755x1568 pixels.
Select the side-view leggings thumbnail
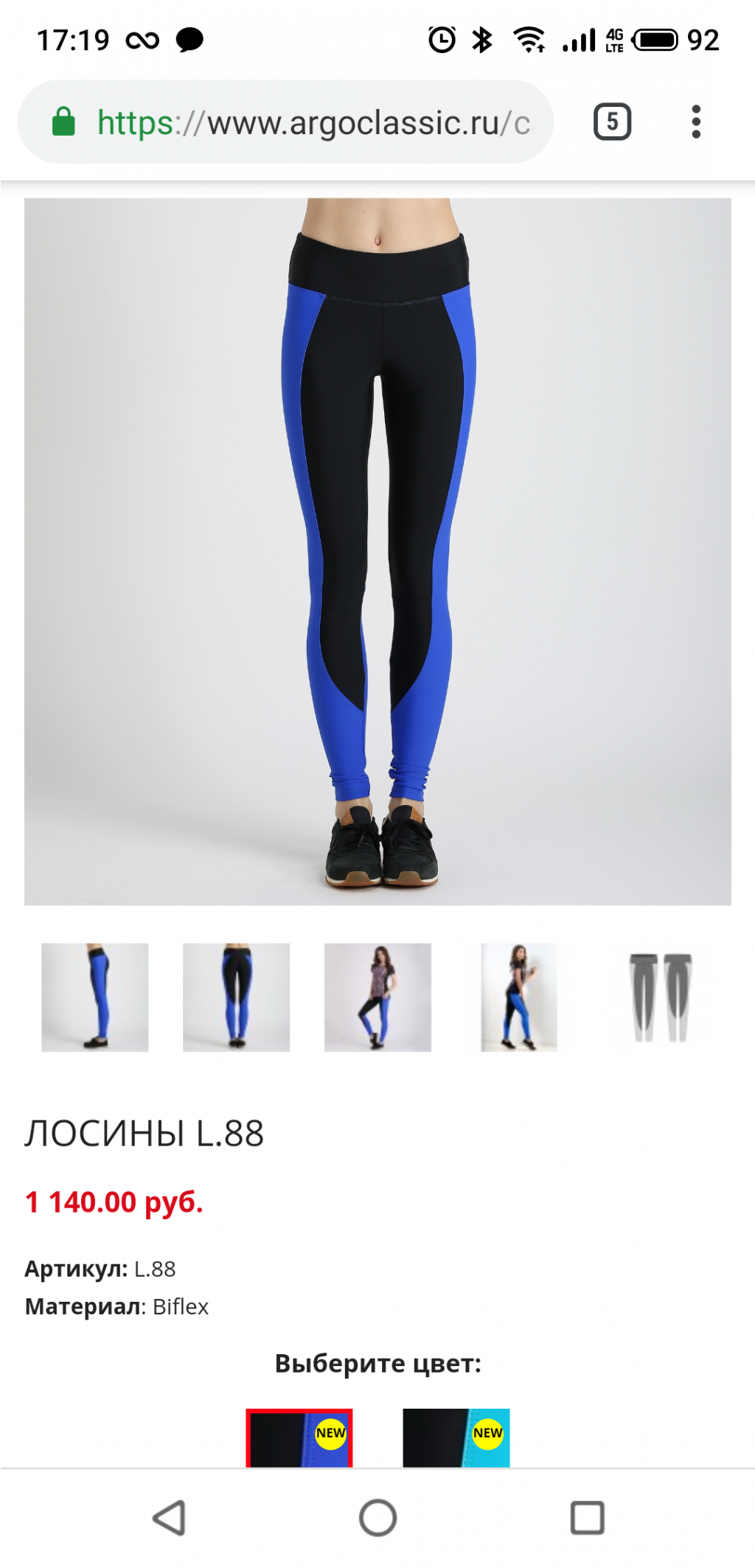point(94,997)
